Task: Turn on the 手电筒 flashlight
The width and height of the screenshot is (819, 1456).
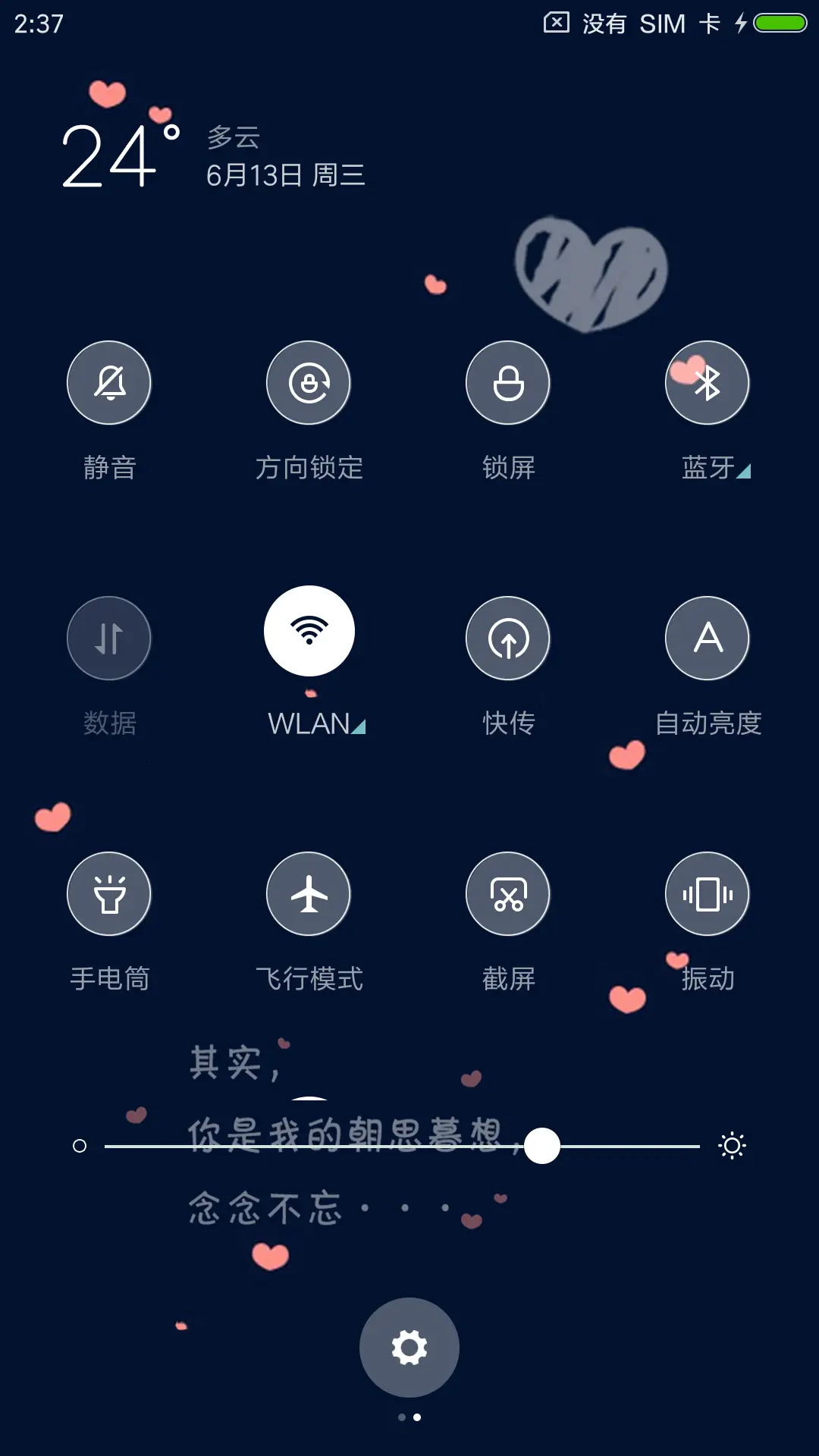Action: [108, 893]
